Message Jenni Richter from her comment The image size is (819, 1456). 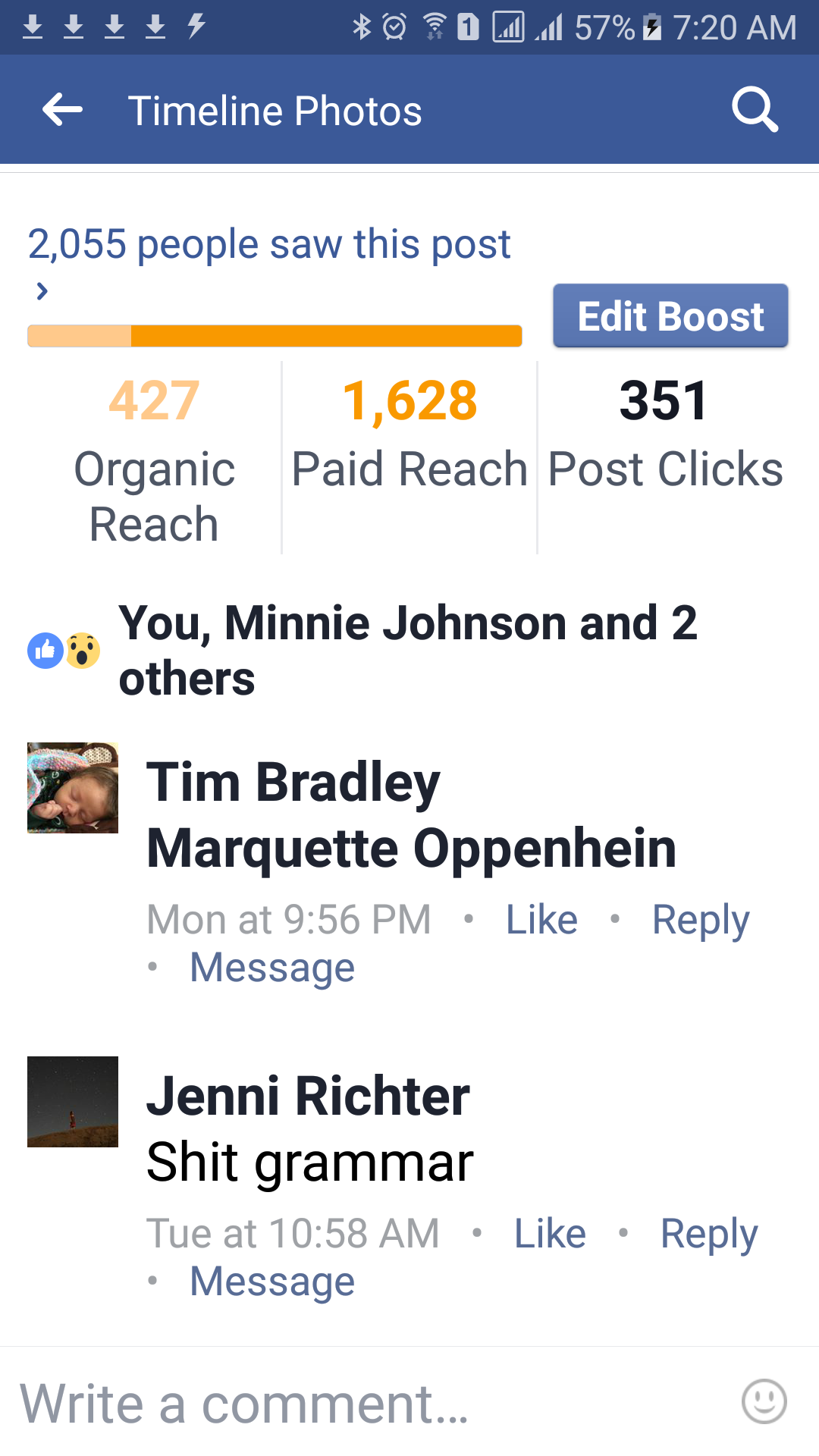[x=272, y=1282]
